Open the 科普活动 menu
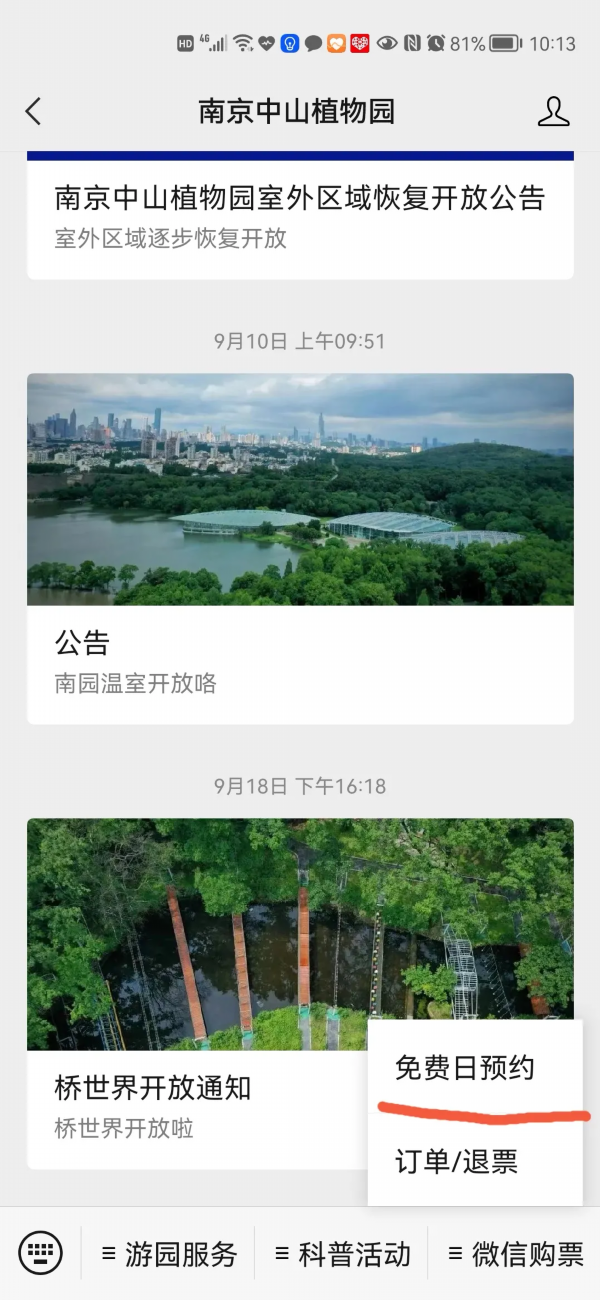Image resolution: width=600 pixels, height=1300 pixels. pyautogui.click(x=342, y=1254)
